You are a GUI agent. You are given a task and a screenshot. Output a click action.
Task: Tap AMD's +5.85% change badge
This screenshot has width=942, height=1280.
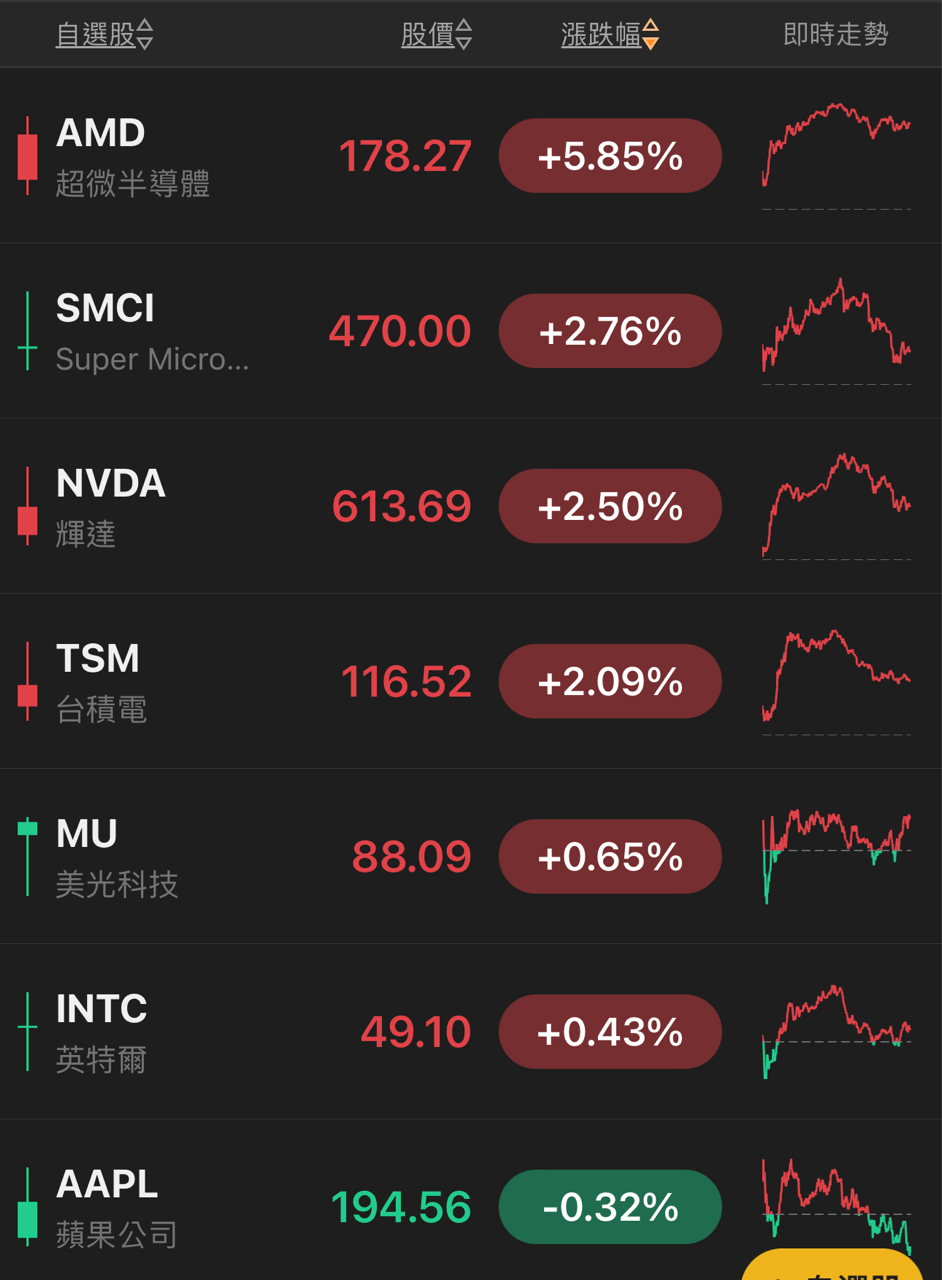coord(610,156)
